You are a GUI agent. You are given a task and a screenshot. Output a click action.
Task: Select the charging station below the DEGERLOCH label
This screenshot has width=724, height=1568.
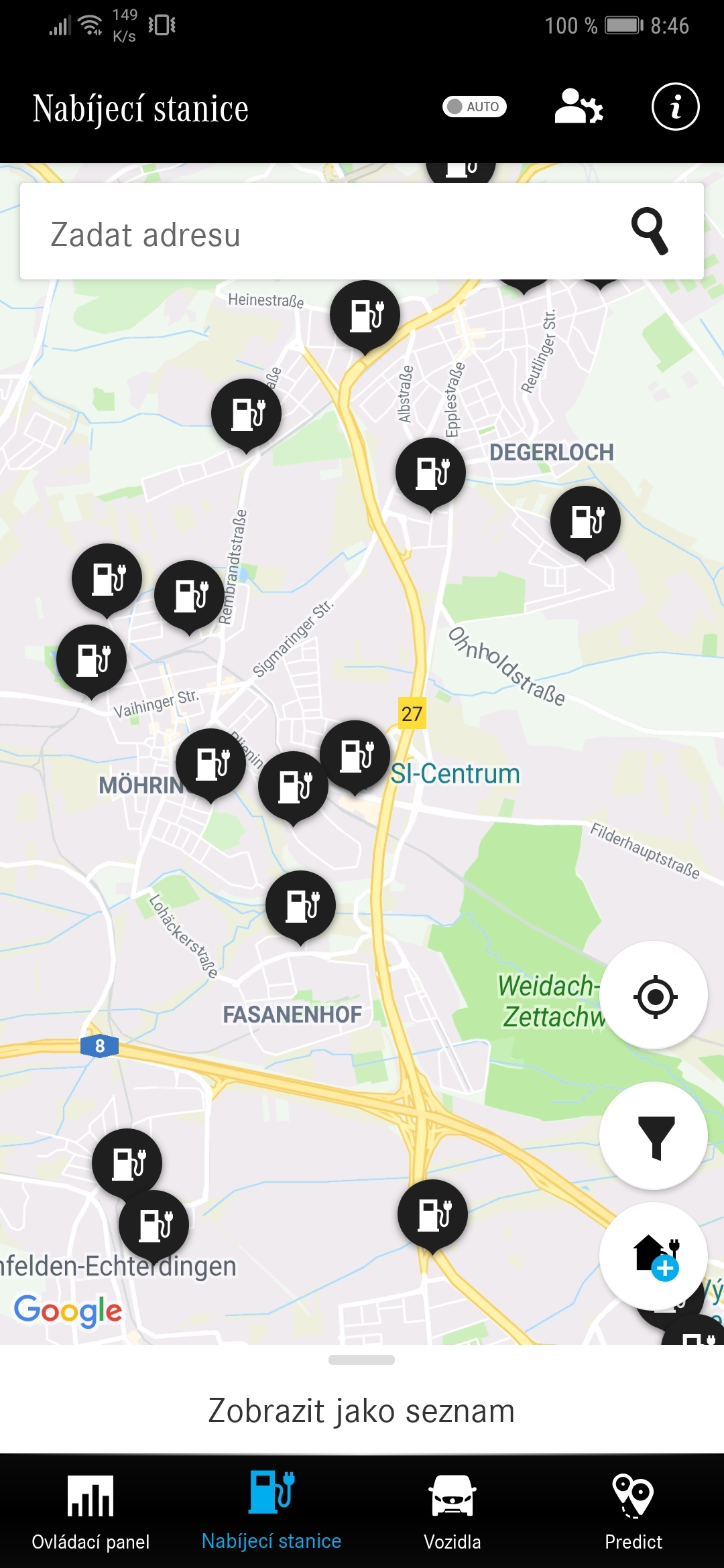[585, 521]
